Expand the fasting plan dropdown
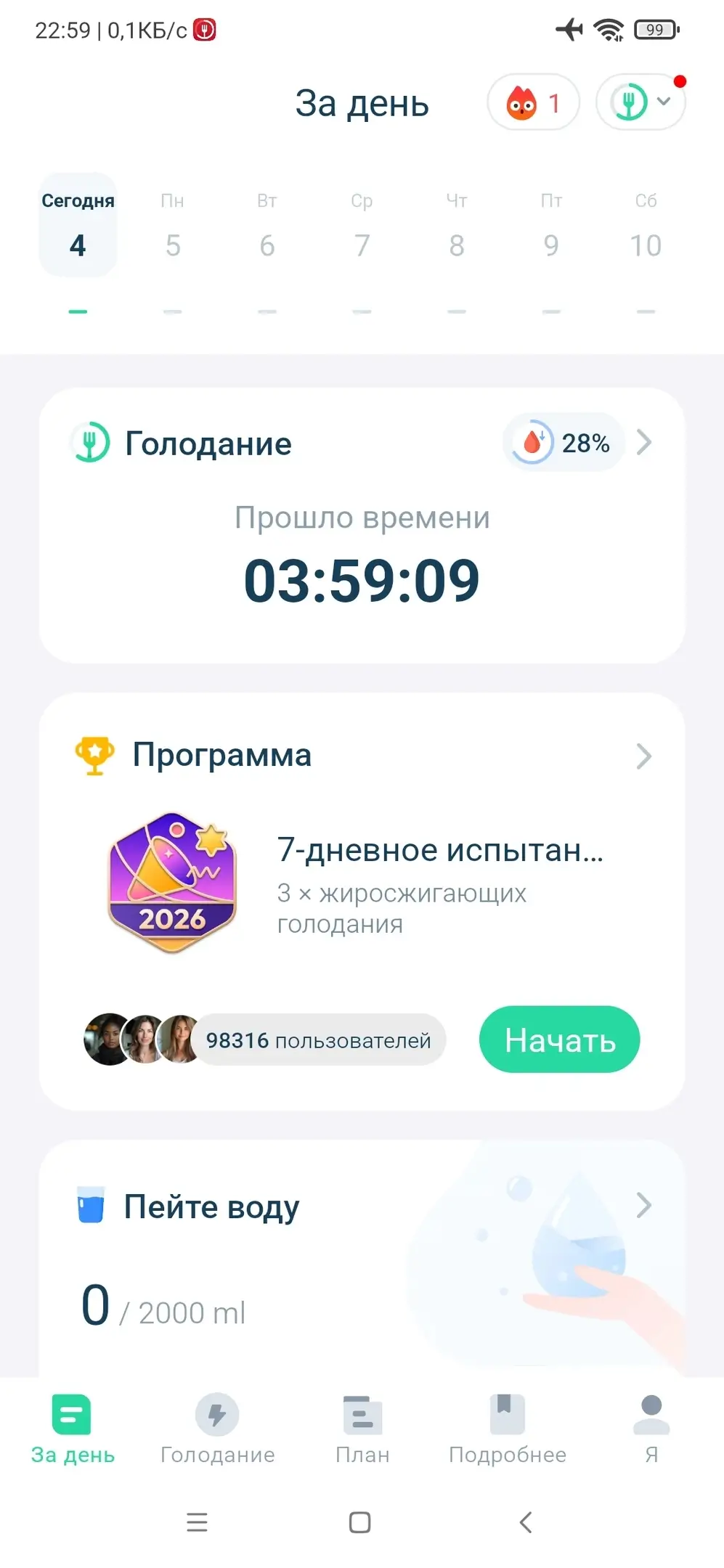 point(640,102)
